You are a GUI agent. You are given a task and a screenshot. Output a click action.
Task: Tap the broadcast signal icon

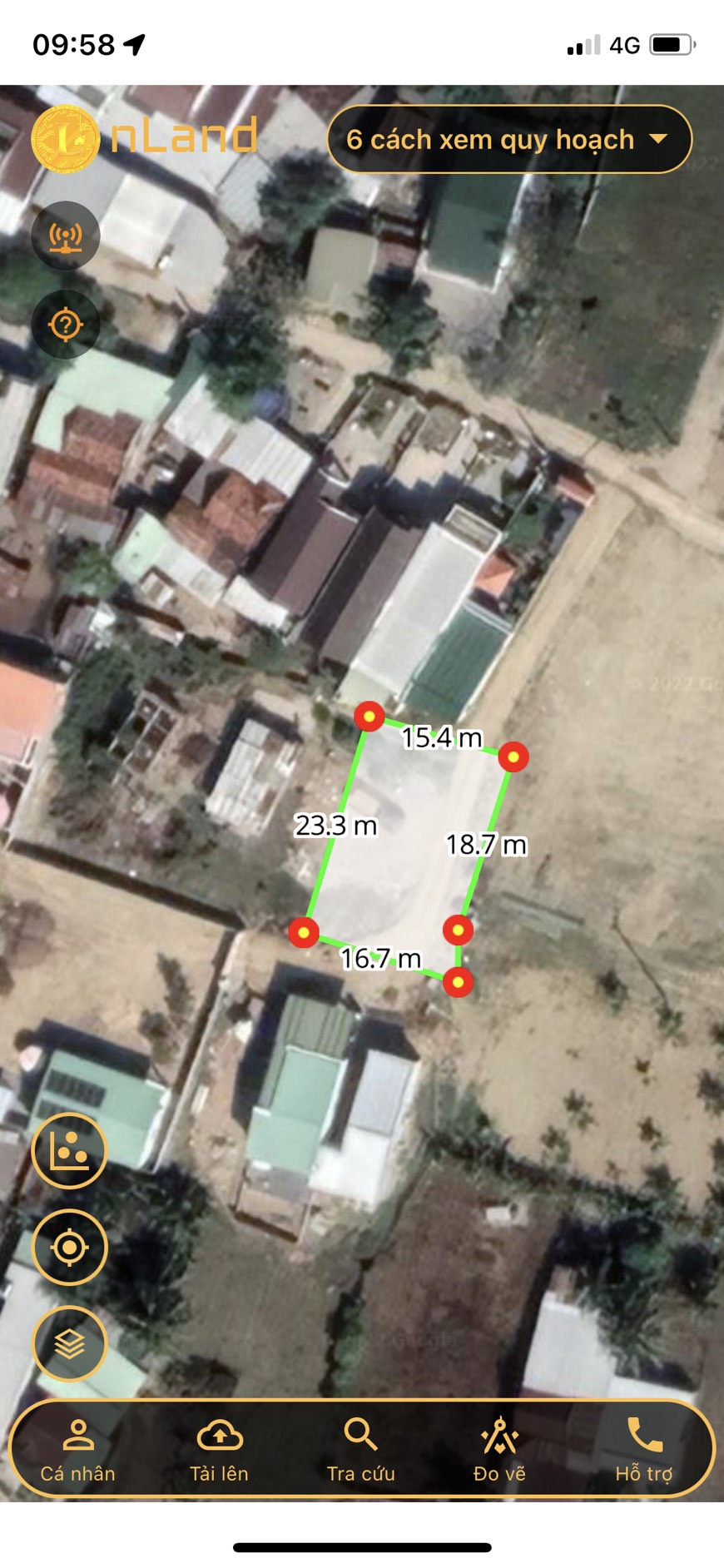[x=66, y=236]
